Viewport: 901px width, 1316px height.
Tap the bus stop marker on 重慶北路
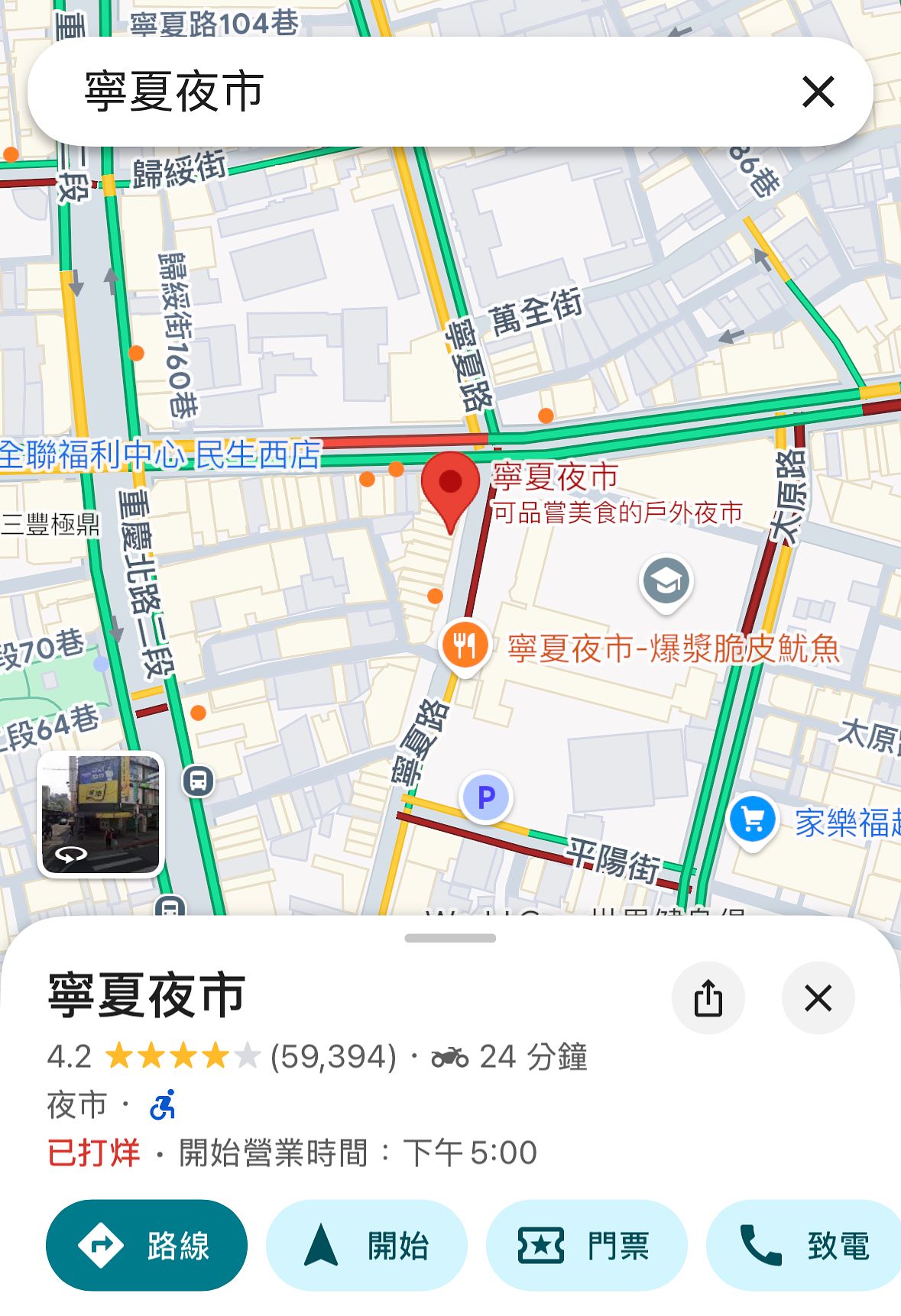click(198, 781)
